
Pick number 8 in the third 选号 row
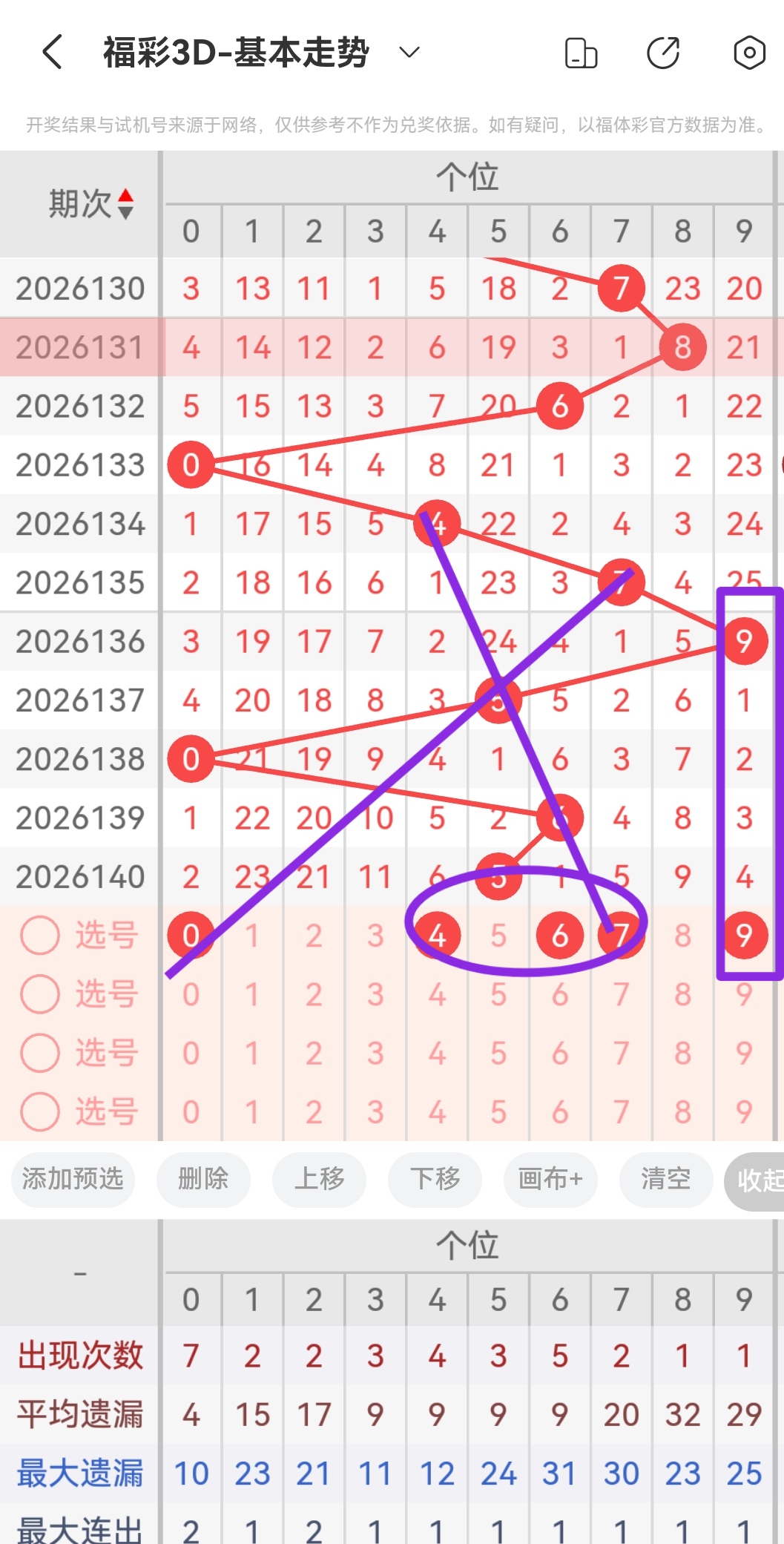click(683, 1054)
